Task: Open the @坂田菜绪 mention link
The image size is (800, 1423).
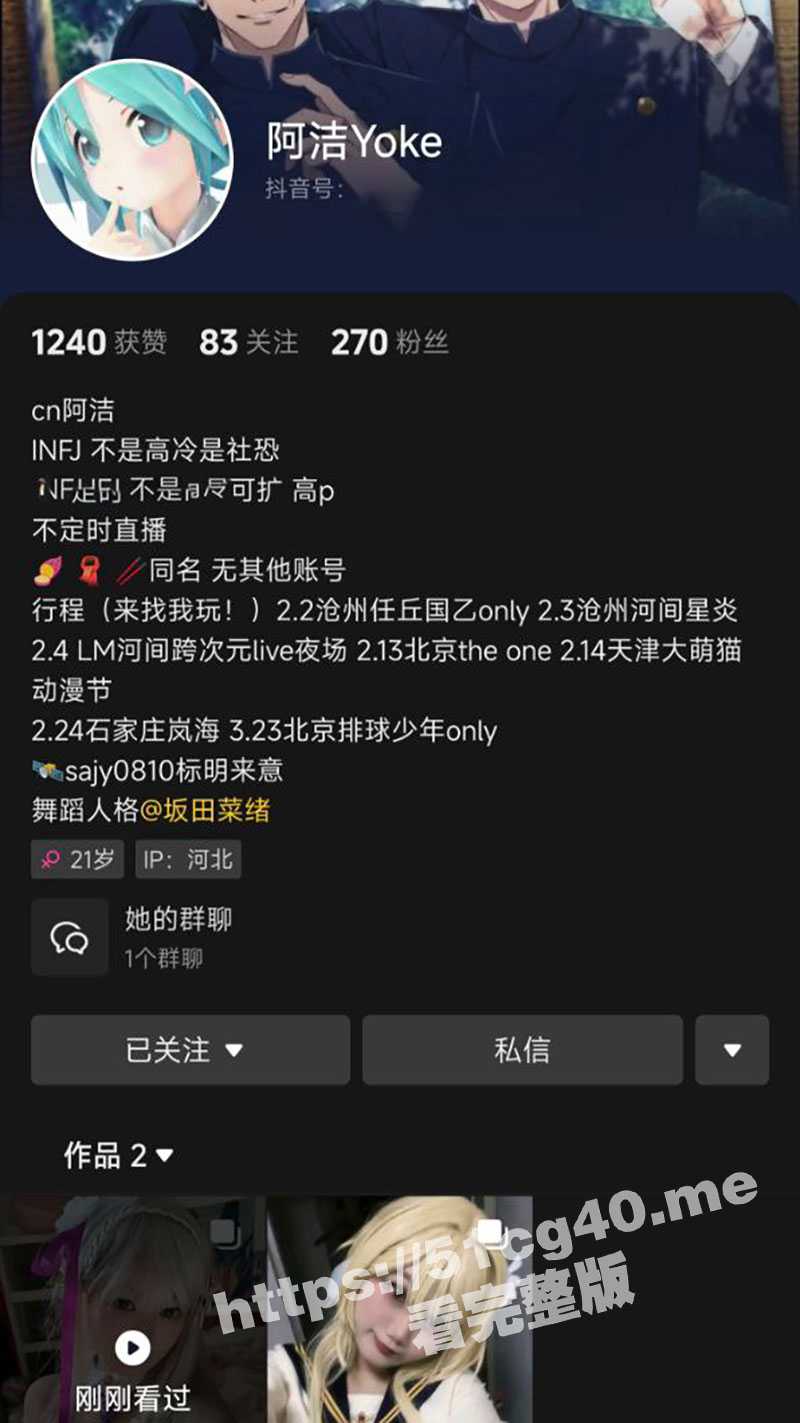Action: click(x=205, y=810)
